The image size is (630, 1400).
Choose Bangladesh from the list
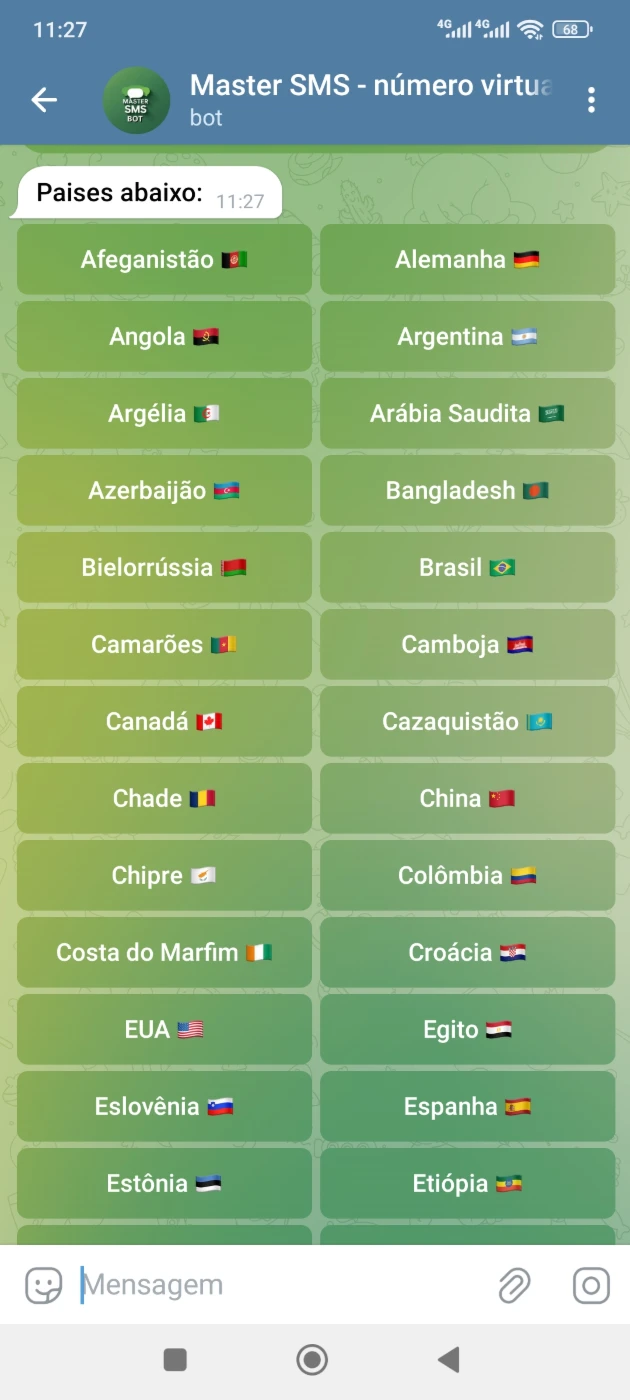tap(467, 490)
